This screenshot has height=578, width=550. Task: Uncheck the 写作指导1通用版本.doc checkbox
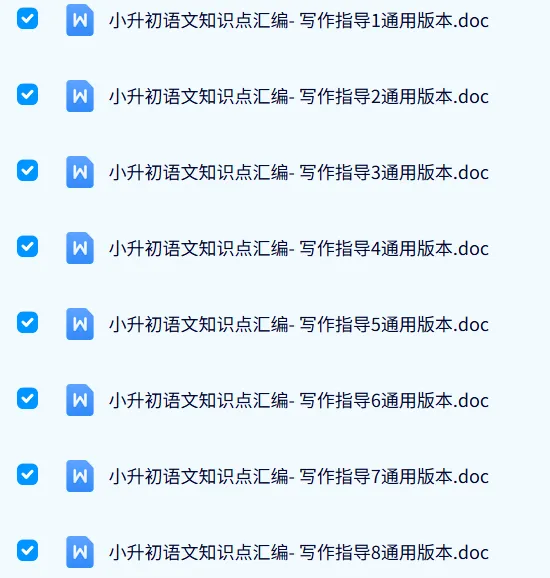(x=27, y=18)
